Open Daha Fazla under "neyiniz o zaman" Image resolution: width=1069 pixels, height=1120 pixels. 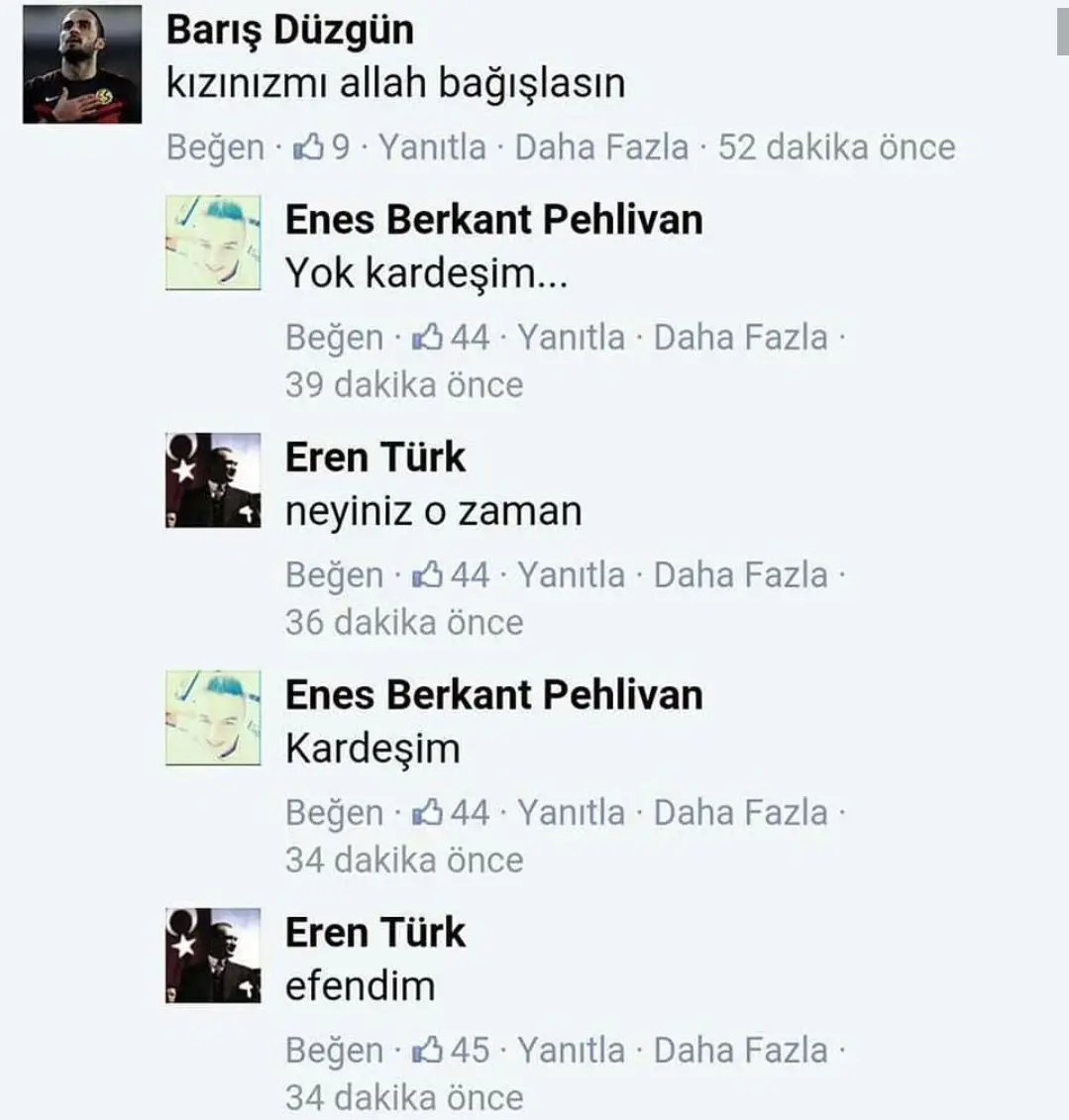point(740,575)
